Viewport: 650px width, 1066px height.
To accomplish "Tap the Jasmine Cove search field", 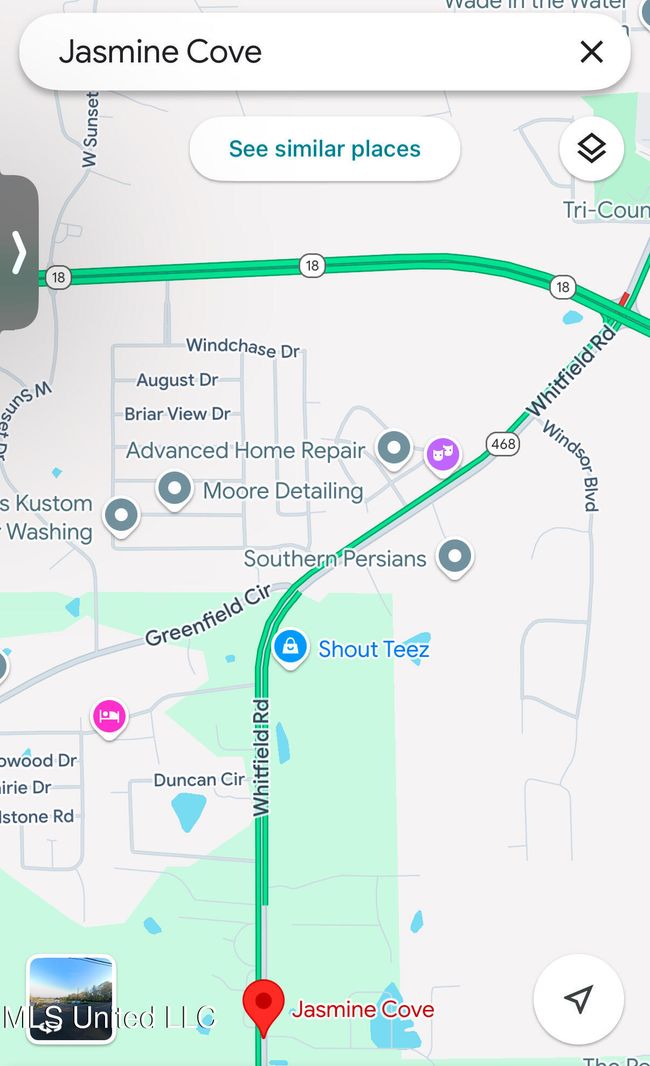I will (x=300, y=52).
